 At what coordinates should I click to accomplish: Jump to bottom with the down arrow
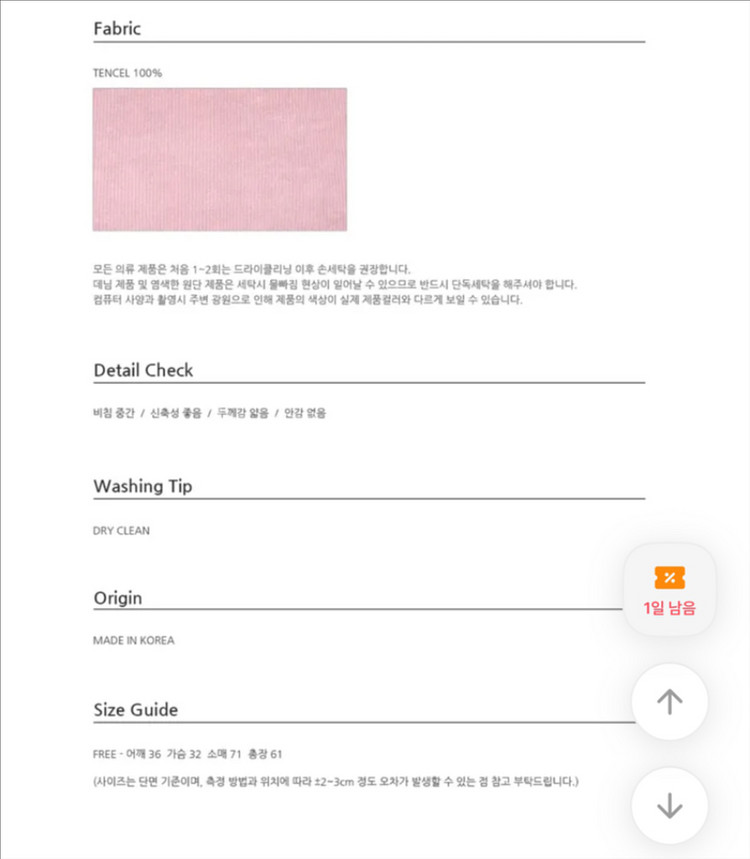click(x=669, y=805)
